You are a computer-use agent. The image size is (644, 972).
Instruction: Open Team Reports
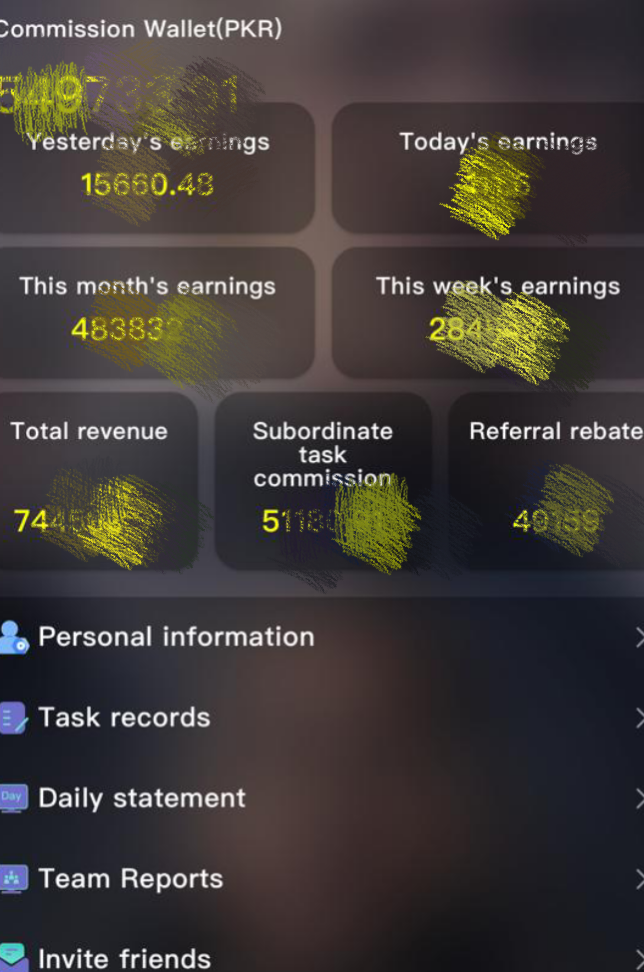click(130, 879)
